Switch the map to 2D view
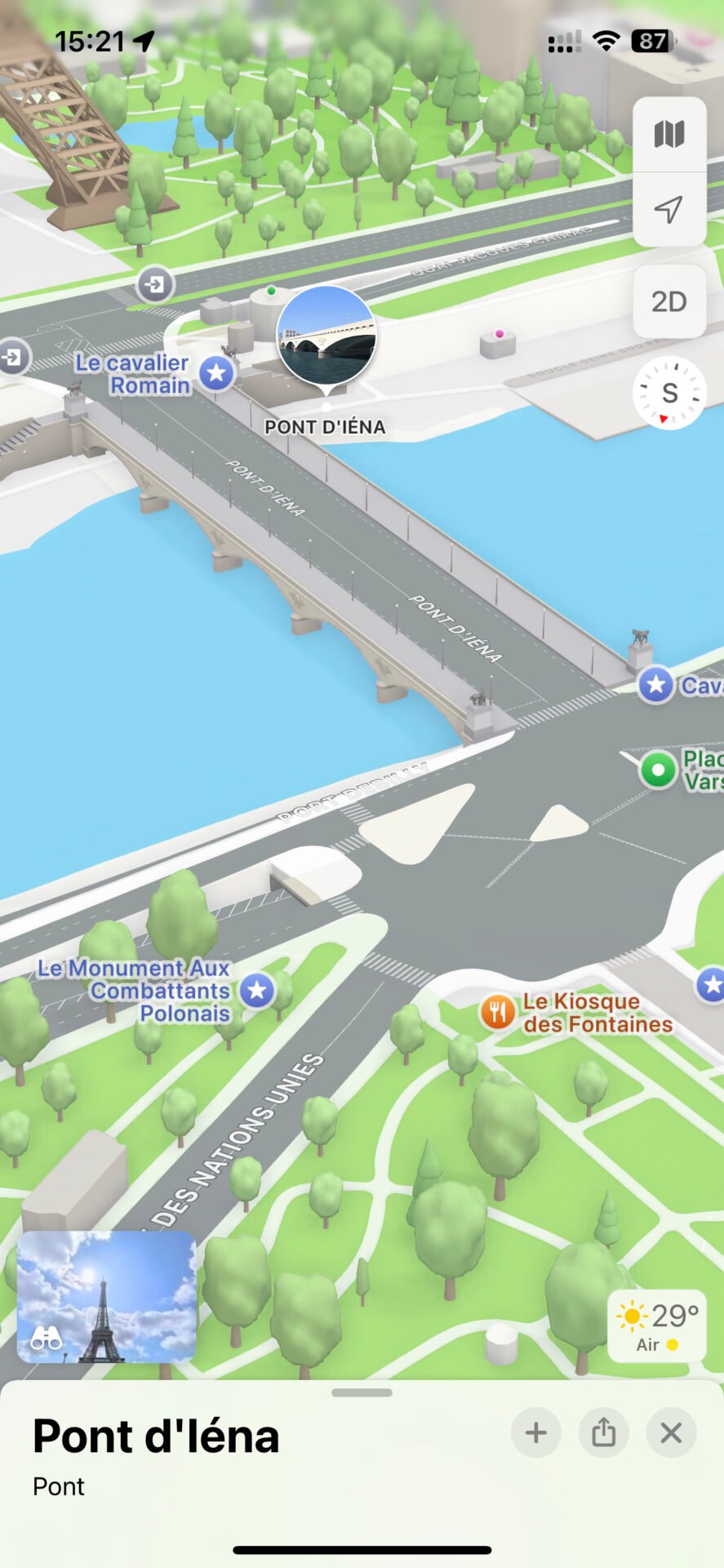This screenshot has height=1568, width=724. pos(669,302)
